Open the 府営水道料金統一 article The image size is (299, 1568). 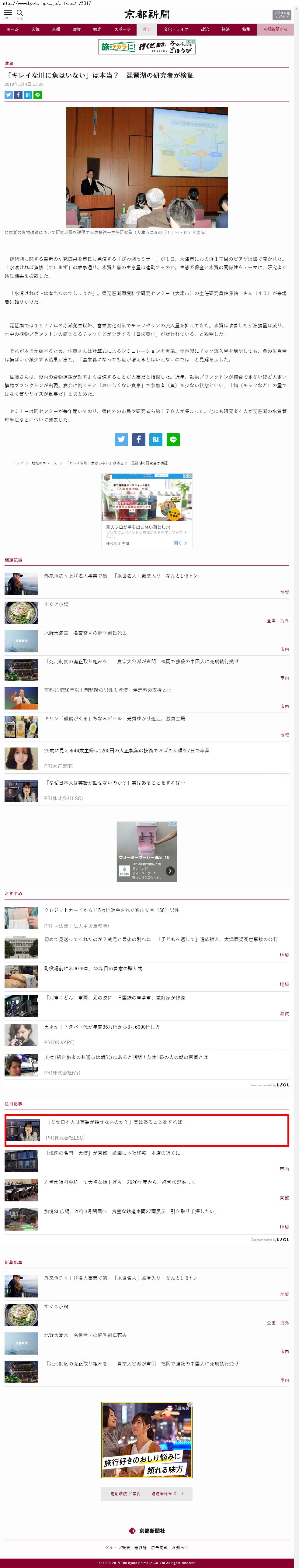pyautogui.click(x=119, y=1182)
